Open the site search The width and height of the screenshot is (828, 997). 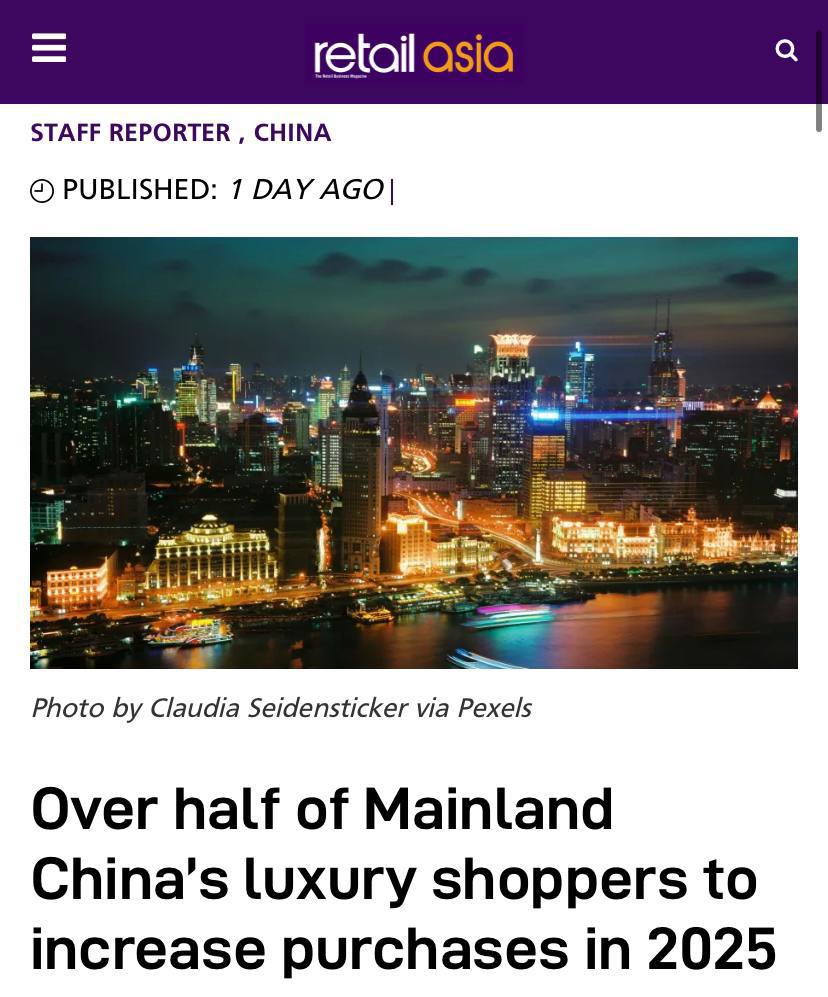pyautogui.click(x=786, y=50)
